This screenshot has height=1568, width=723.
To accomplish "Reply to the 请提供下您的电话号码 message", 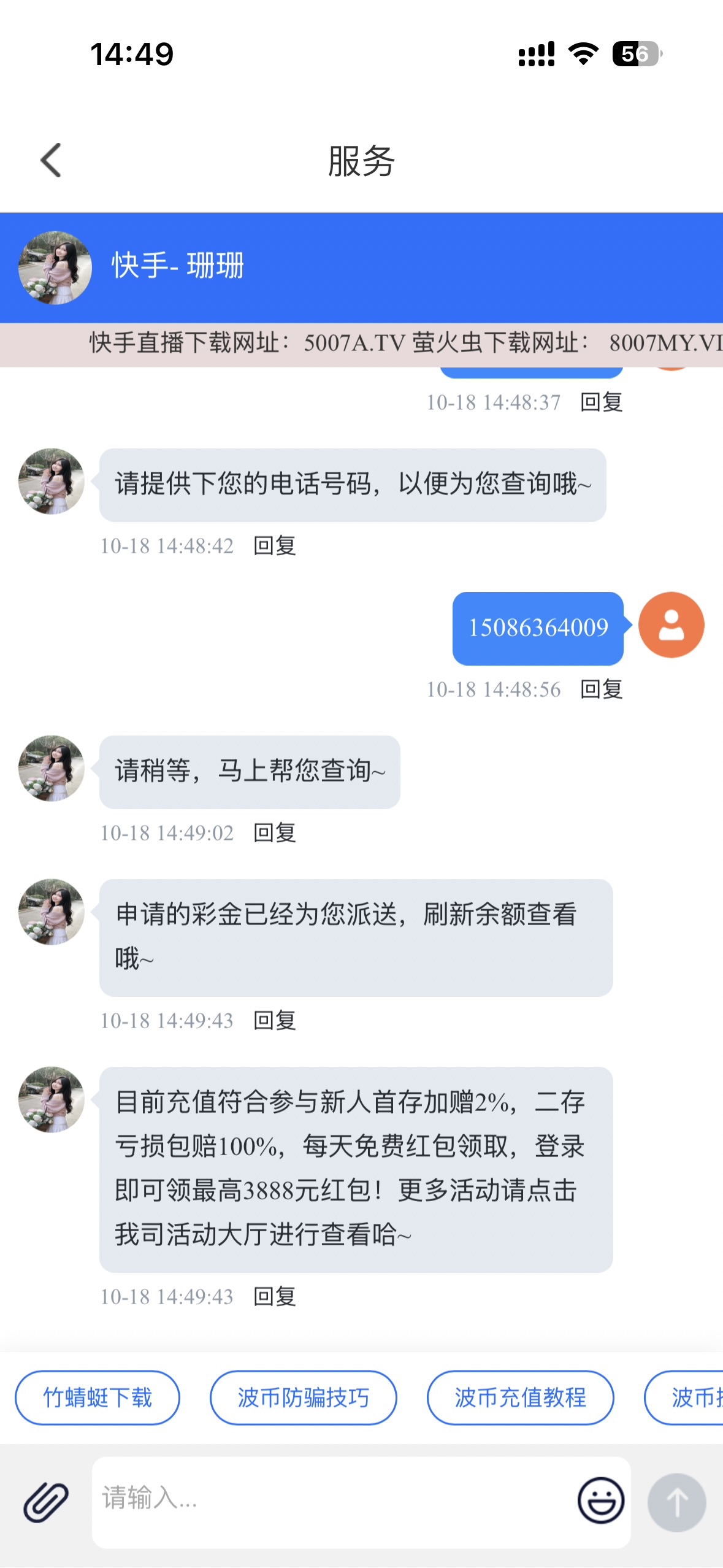I will [275, 545].
